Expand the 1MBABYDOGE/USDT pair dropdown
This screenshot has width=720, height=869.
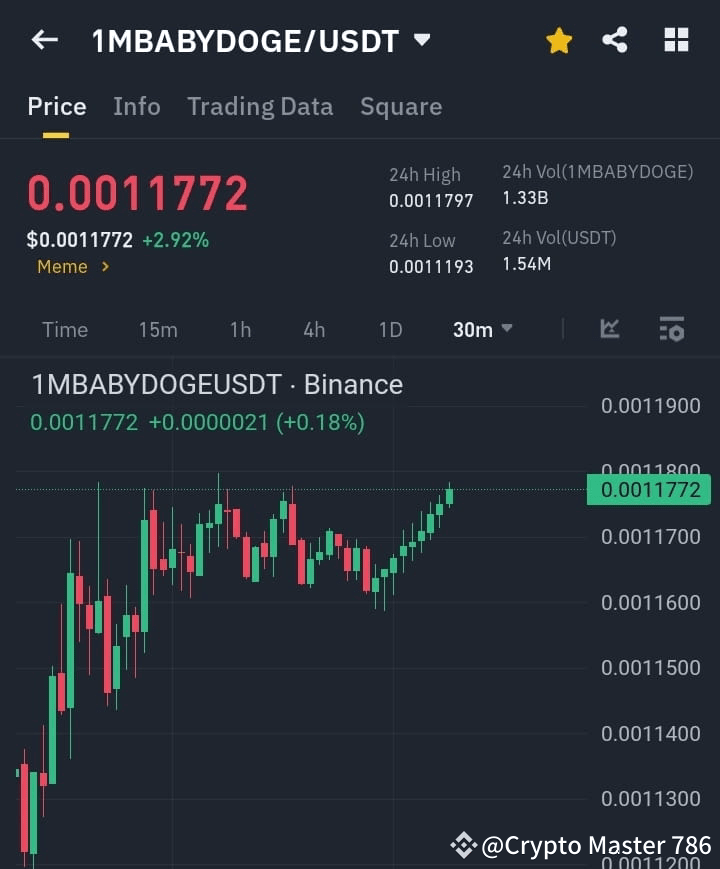(x=422, y=40)
